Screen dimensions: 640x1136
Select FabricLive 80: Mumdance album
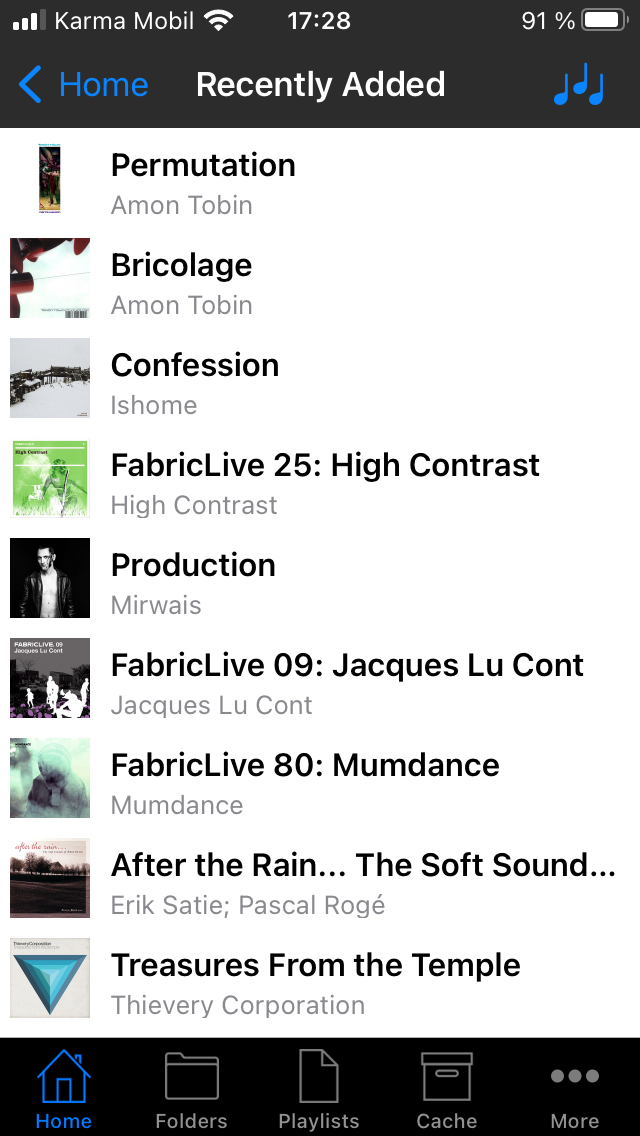click(320, 778)
